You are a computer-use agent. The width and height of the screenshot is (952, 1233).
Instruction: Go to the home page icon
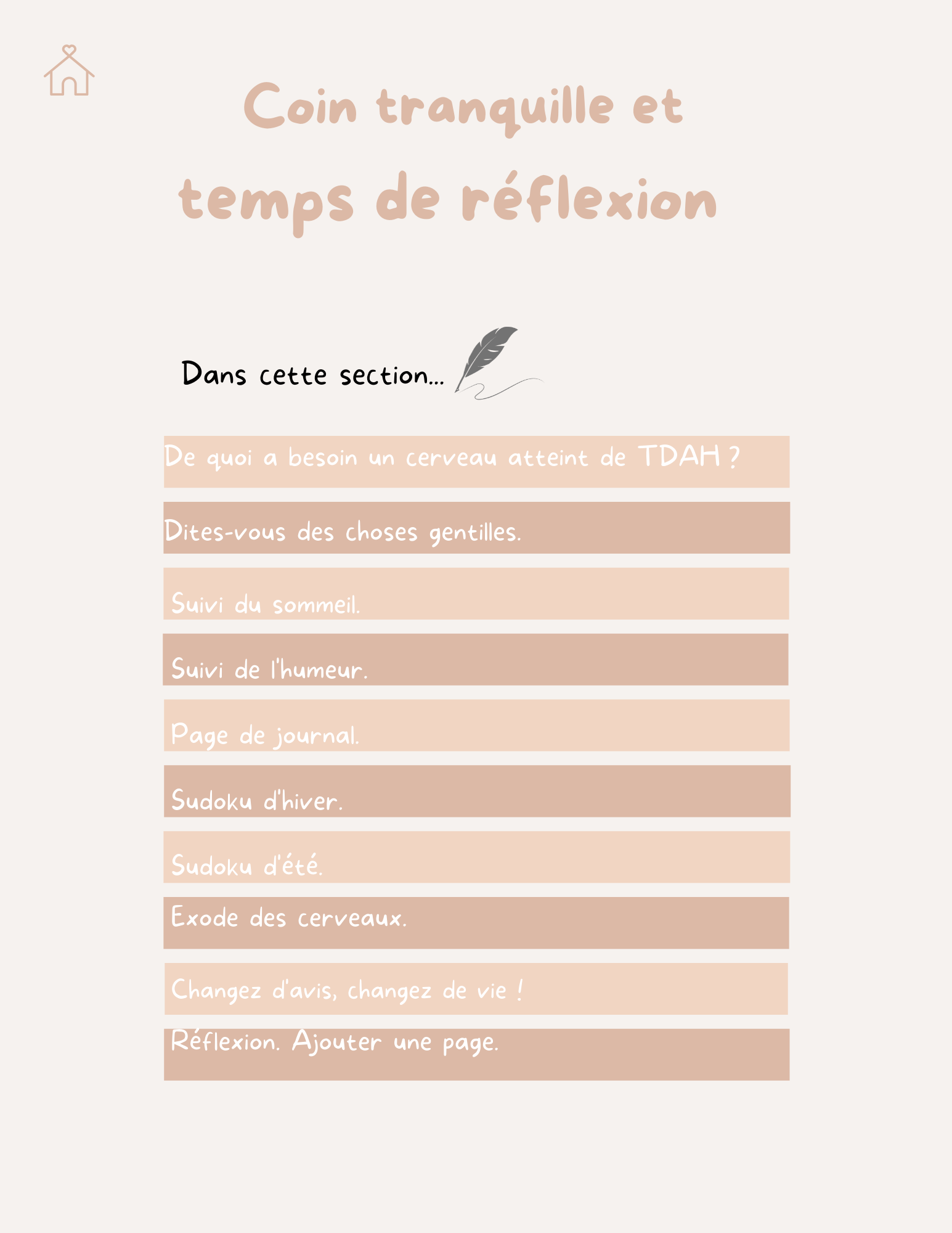[x=69, y=71]
